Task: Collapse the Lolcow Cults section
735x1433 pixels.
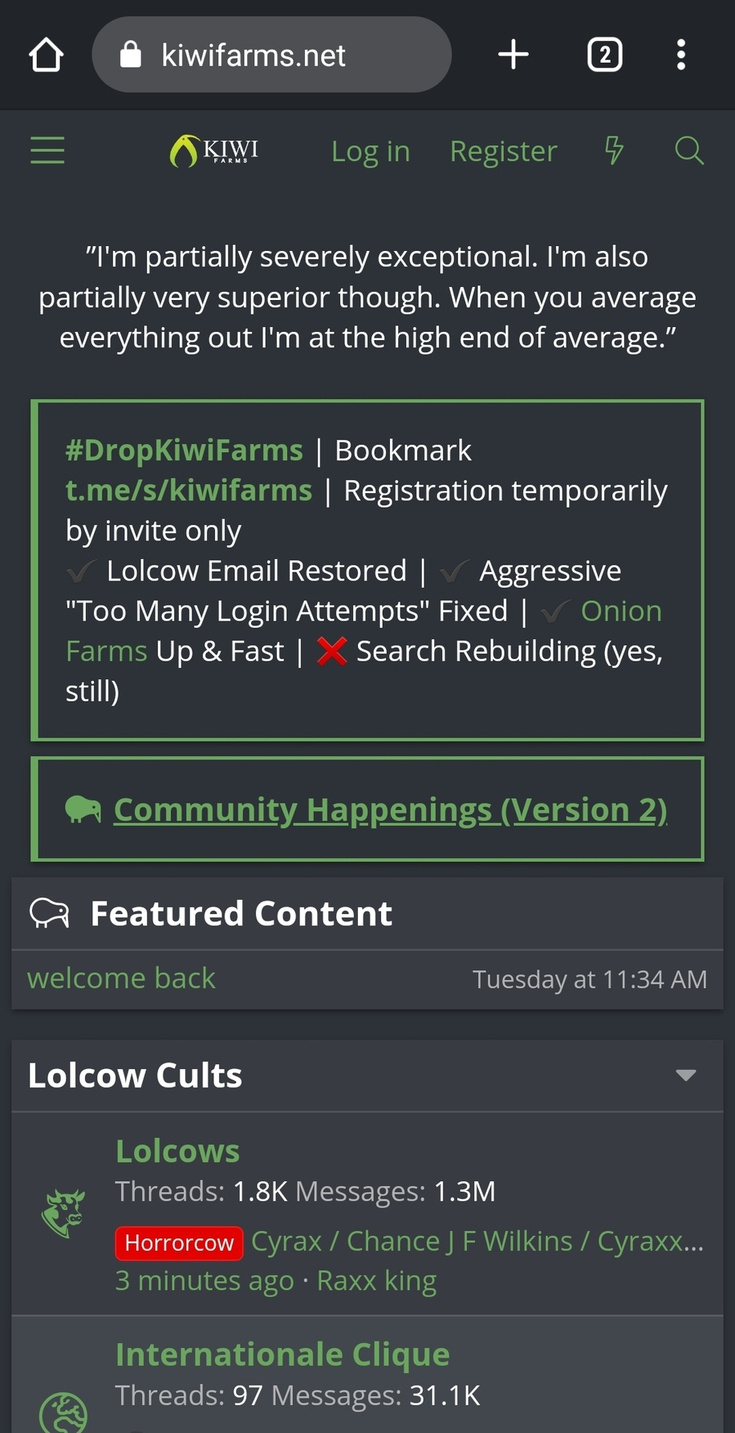Action: (686, 1075)
